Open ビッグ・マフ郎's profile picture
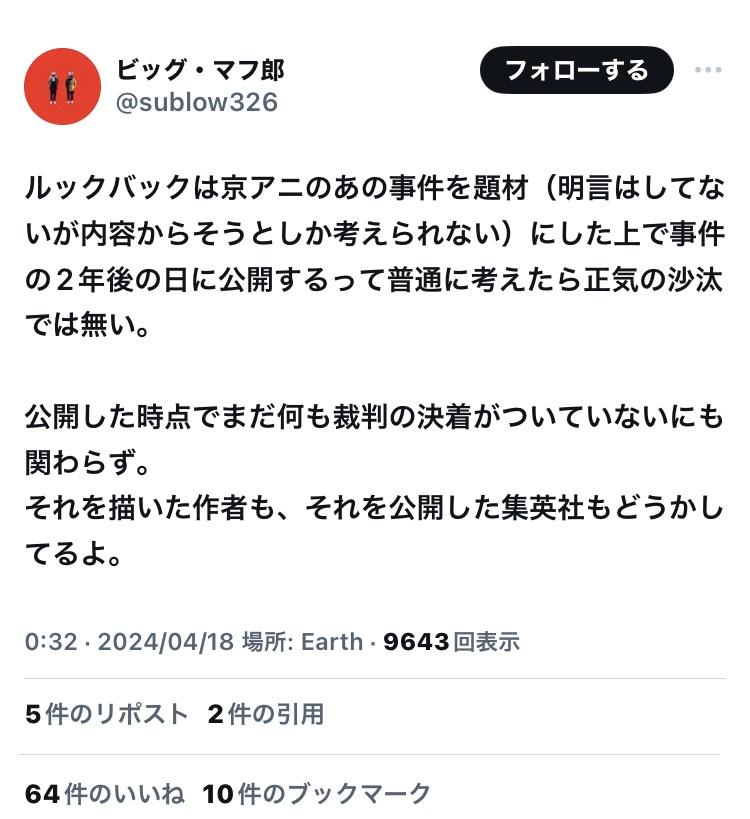This screenshot has height=819, width=750. 62,87
